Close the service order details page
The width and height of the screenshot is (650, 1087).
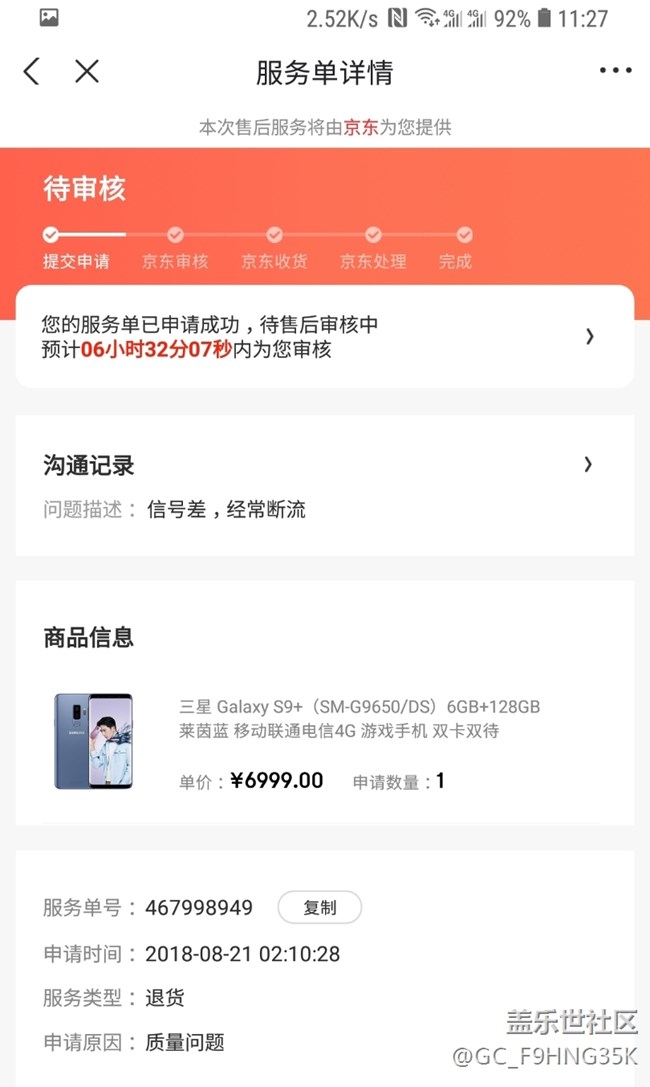tap(87, 72)
